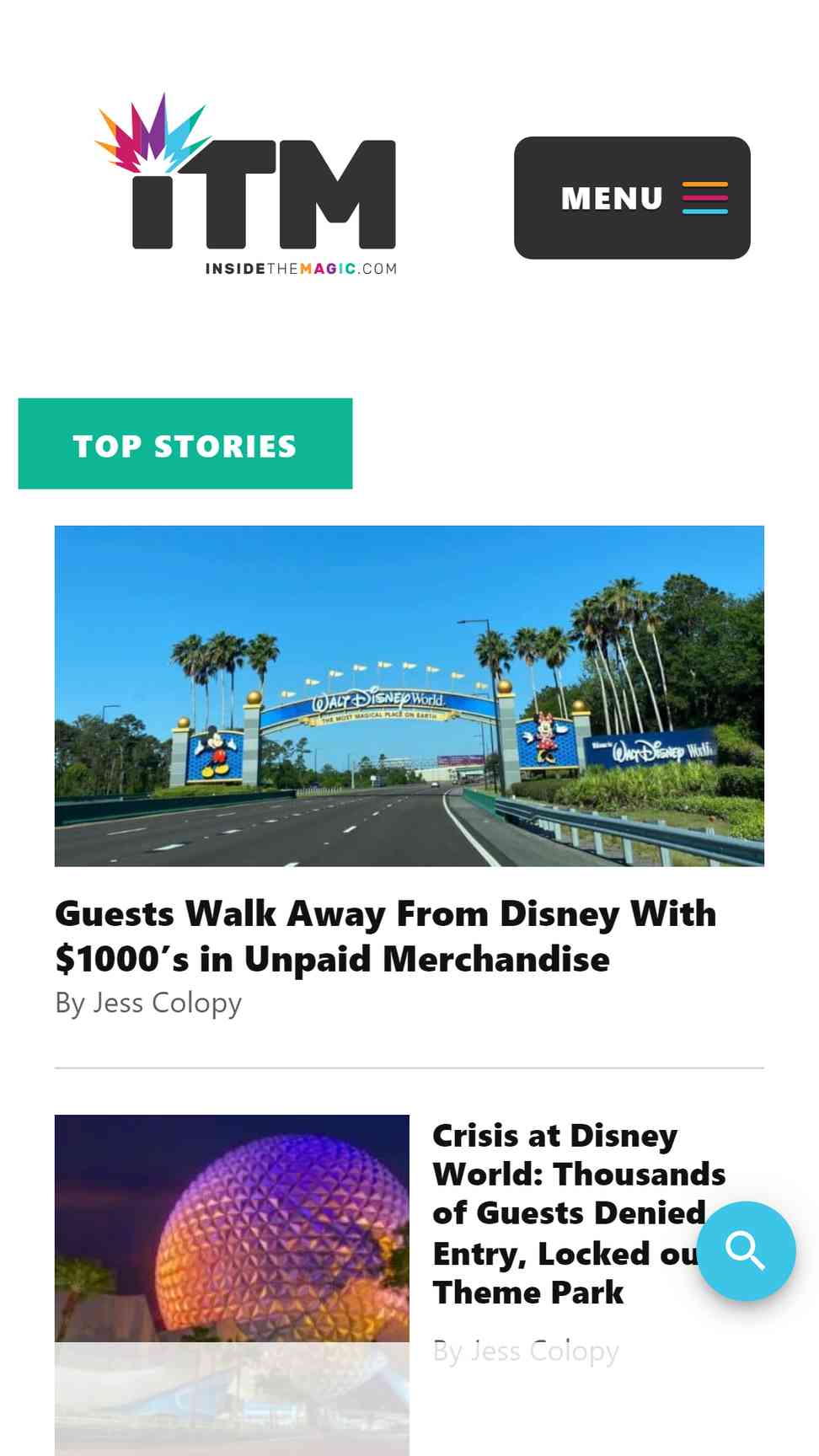Open the MENU button
This screenshot has height=1456, width=819.
tap(632, 198)
